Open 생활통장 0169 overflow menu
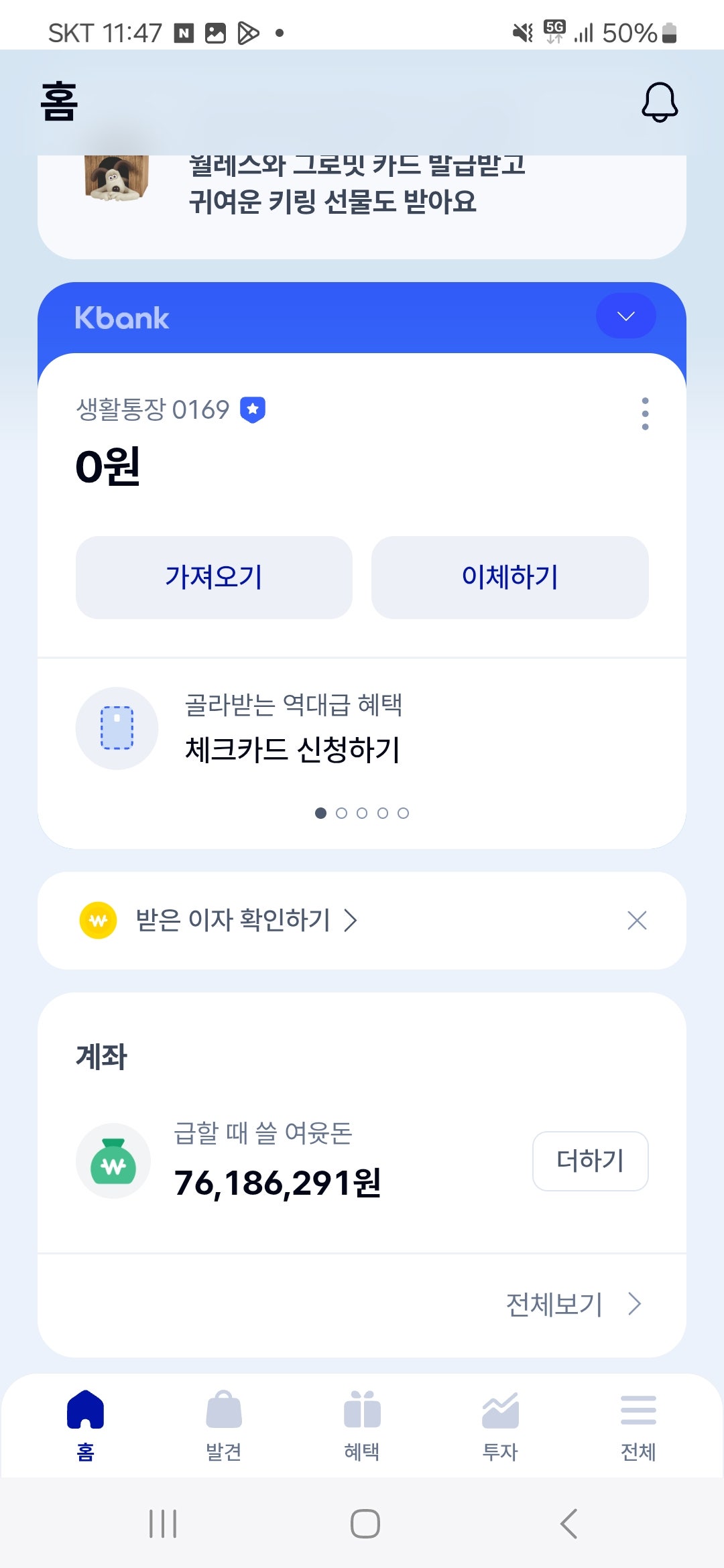Image resolution: width=724 pixels, height=1568 pixels. (645, 413)
